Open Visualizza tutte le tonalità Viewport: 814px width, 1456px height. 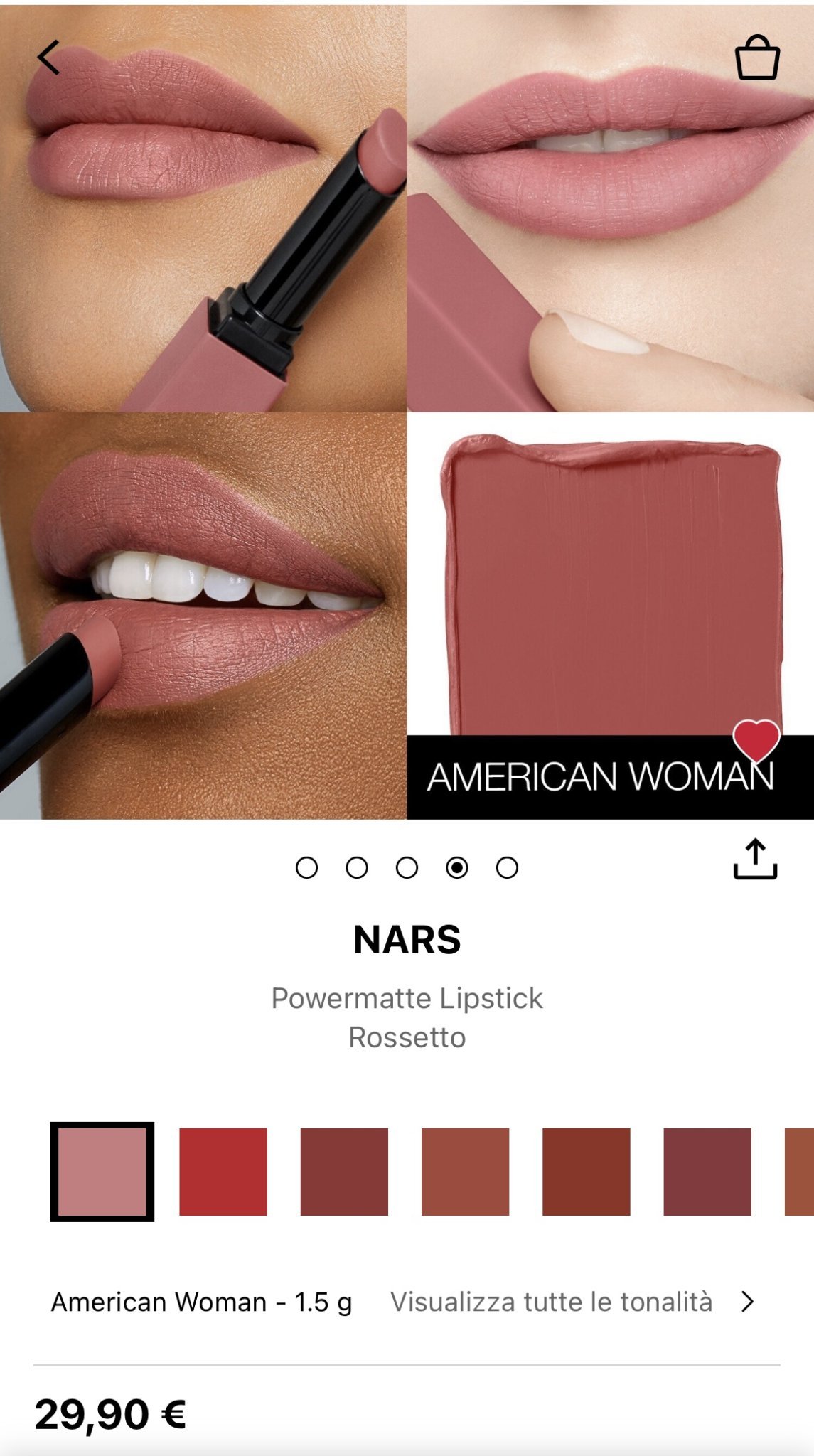572,1302
